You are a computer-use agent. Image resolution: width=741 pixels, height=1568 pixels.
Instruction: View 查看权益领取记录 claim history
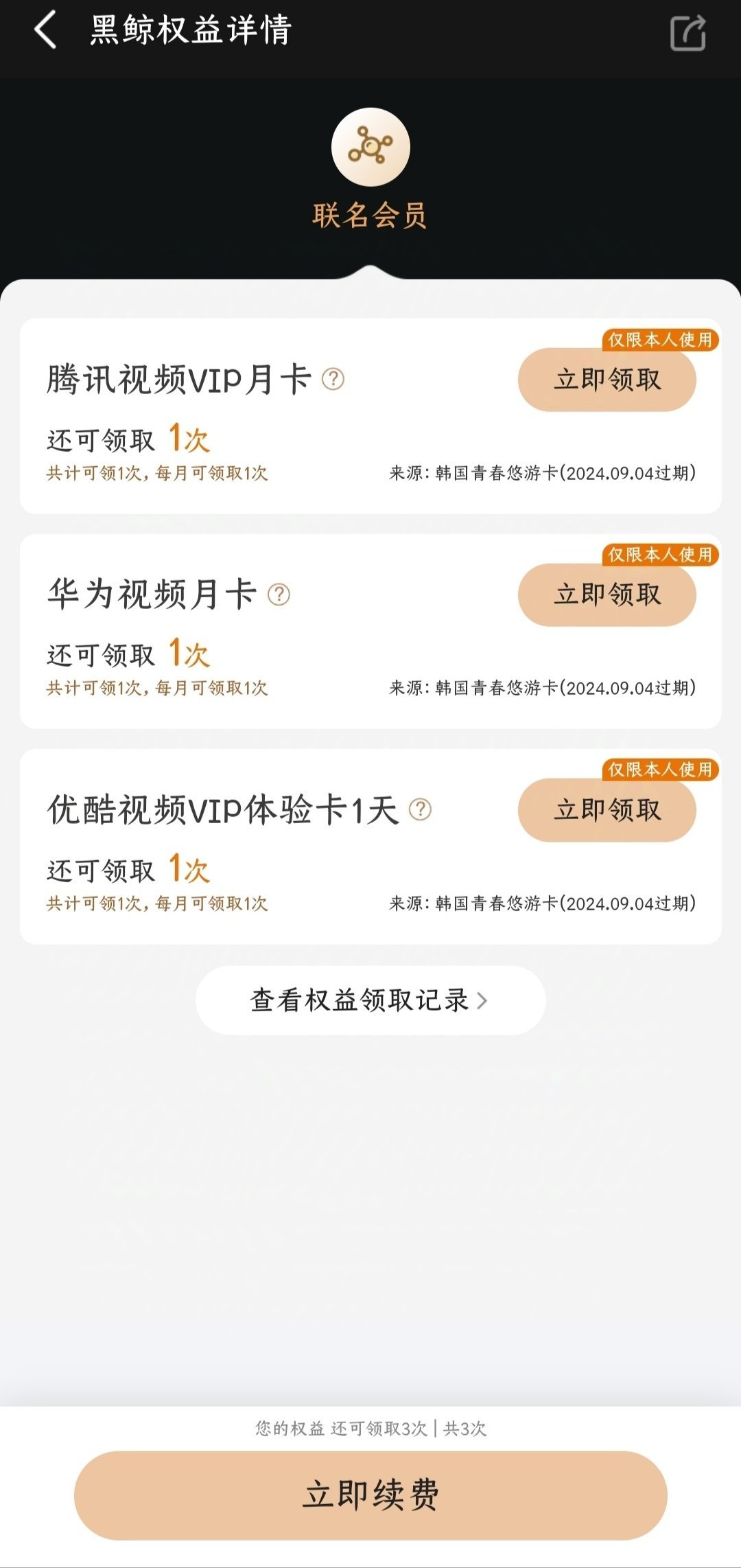click(x=370, y=1000)
